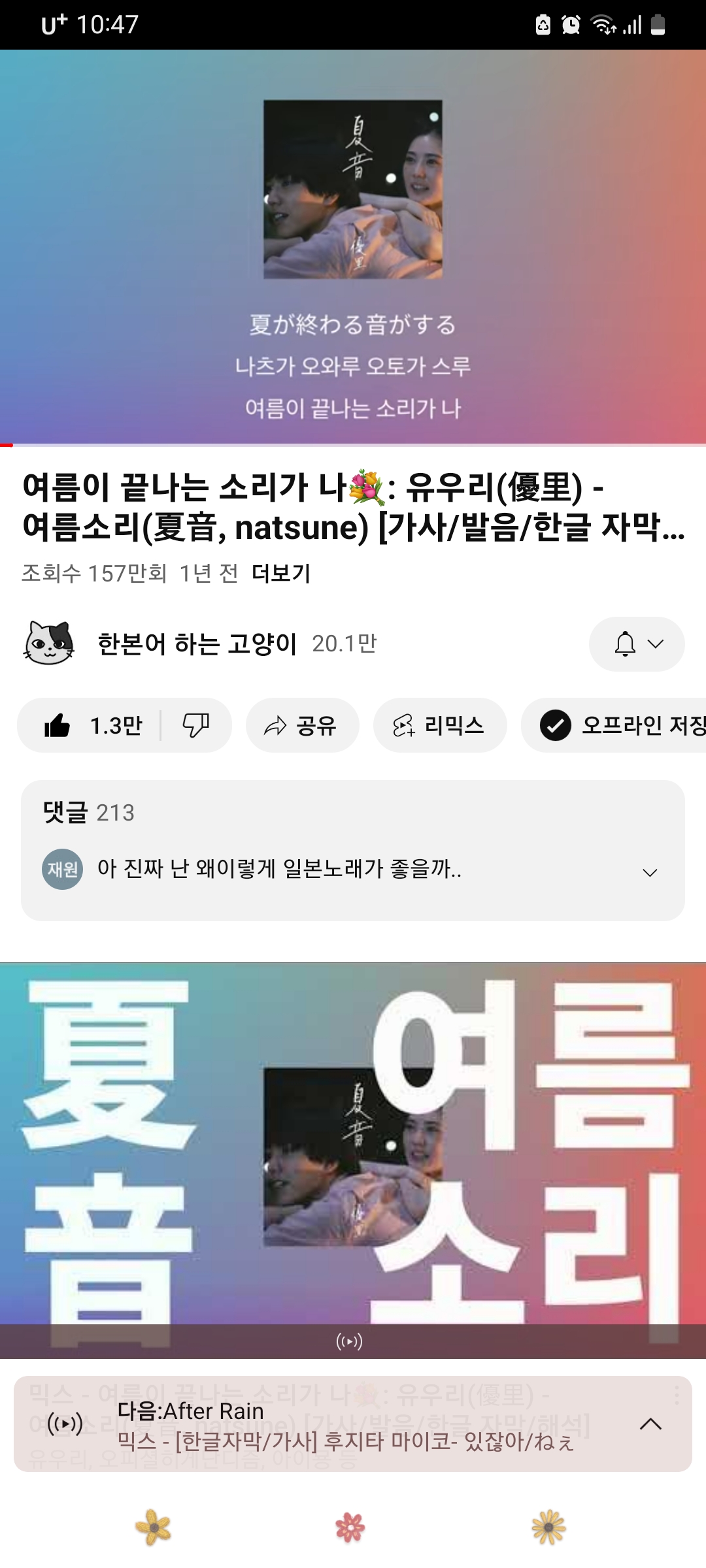Create a remix with 리믹스
Image resolution: width=706 pixels, height=1568 pixels.
pyautogui.click(x=439, y=725)
